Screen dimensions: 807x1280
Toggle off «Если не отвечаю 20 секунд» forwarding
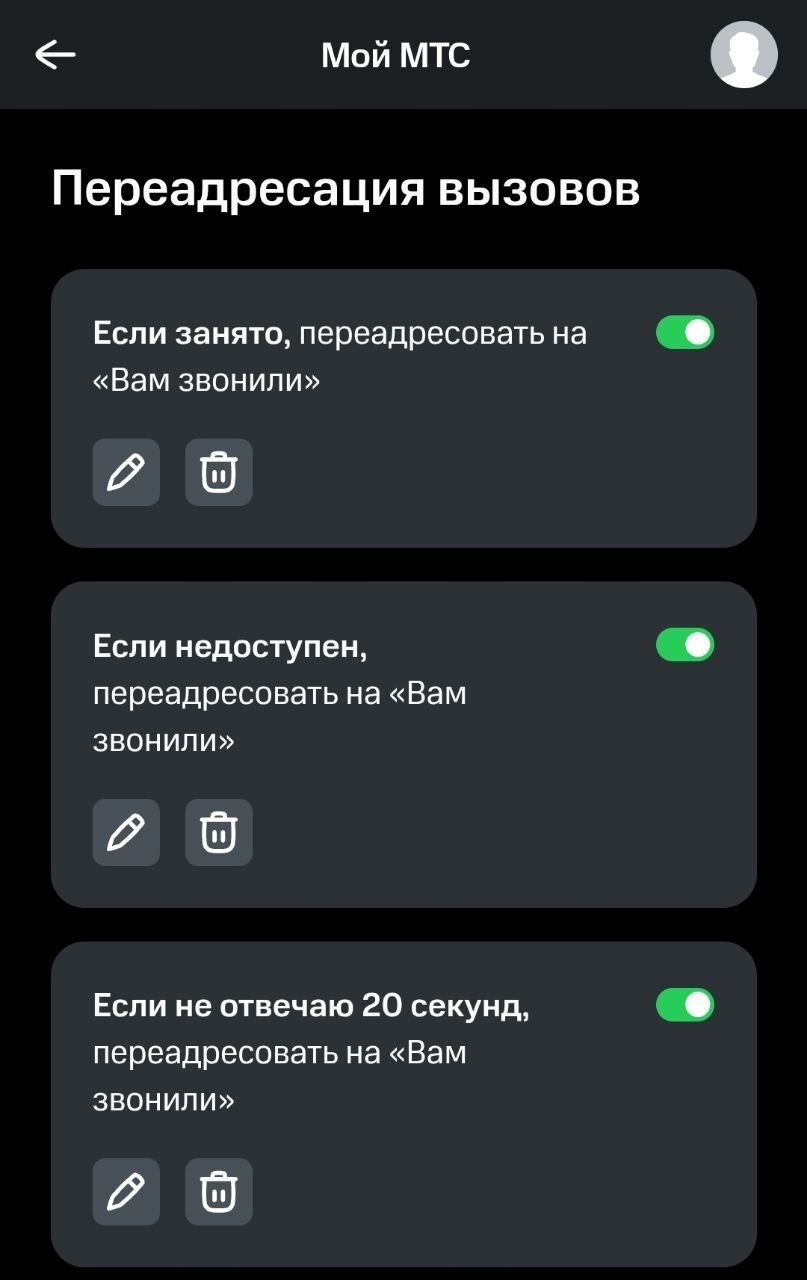pyautogui.click(x=685, y=1005)
